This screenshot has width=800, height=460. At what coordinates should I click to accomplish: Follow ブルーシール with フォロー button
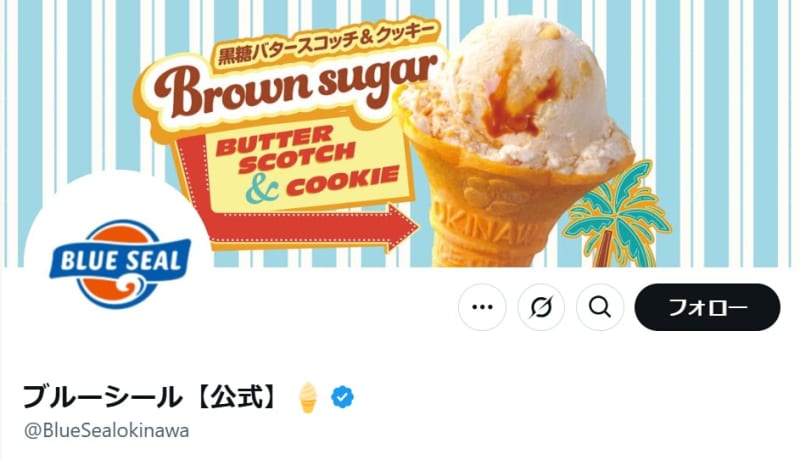707,307
